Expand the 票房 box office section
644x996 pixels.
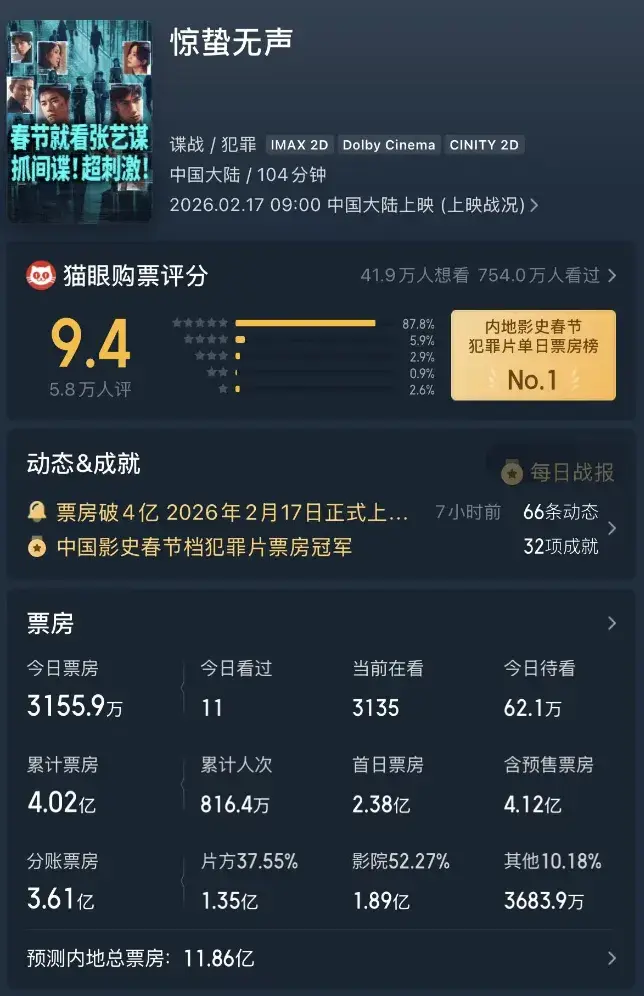coord(612,624)
